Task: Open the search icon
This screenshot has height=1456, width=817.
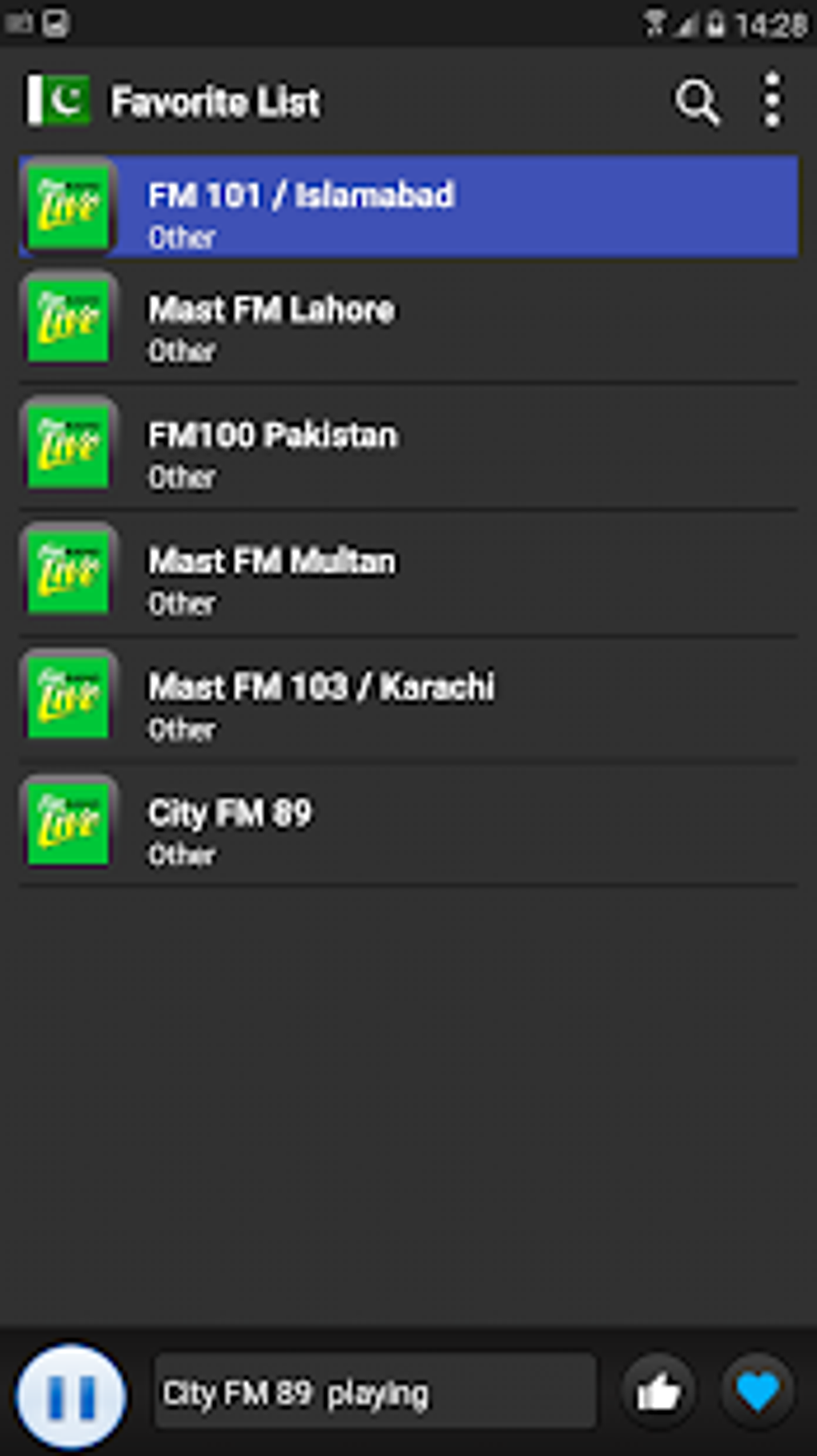Action: 697,103
